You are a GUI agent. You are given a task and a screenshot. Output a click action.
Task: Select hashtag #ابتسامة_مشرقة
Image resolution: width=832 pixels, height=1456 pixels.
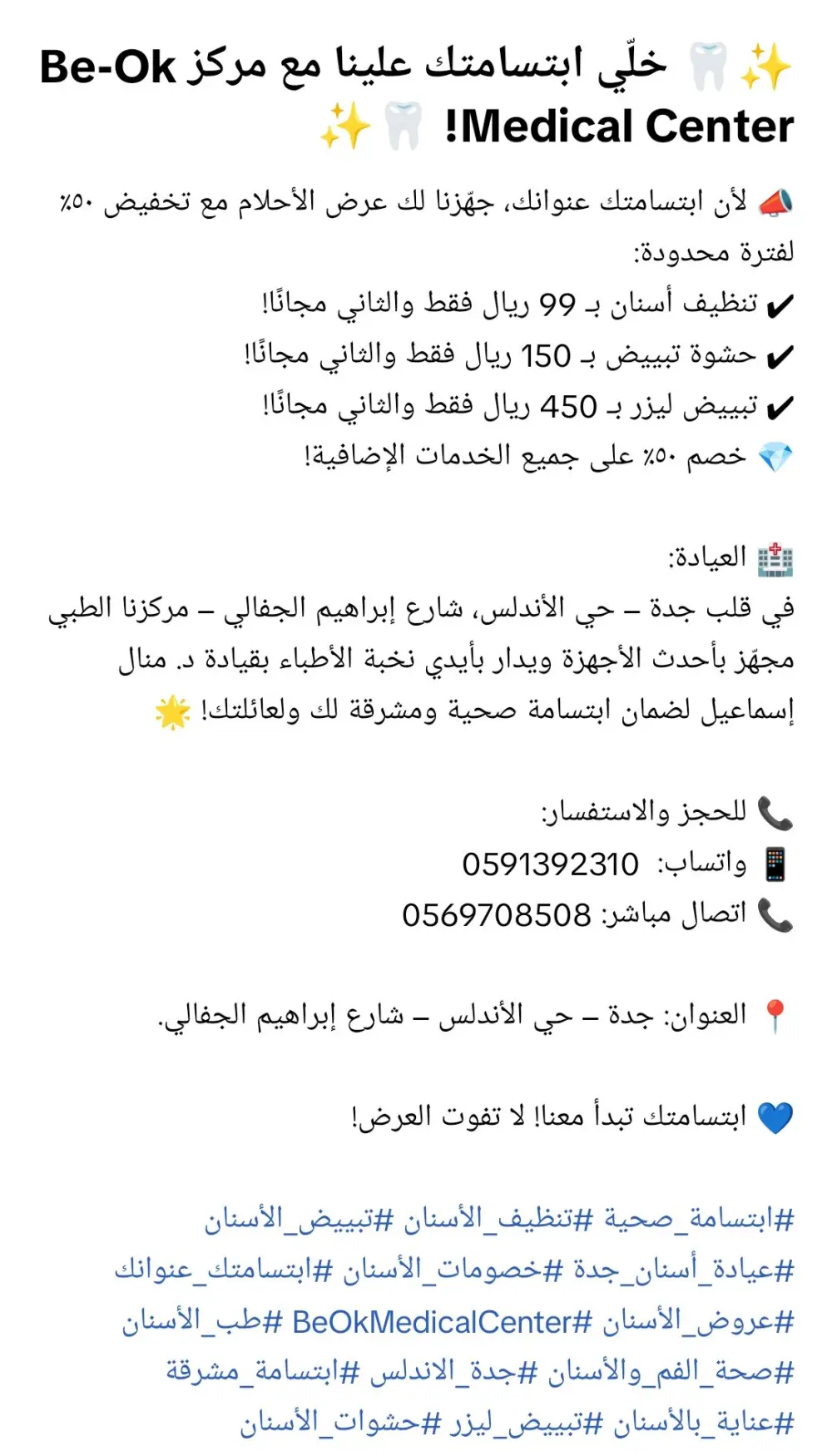(262, 1372)
